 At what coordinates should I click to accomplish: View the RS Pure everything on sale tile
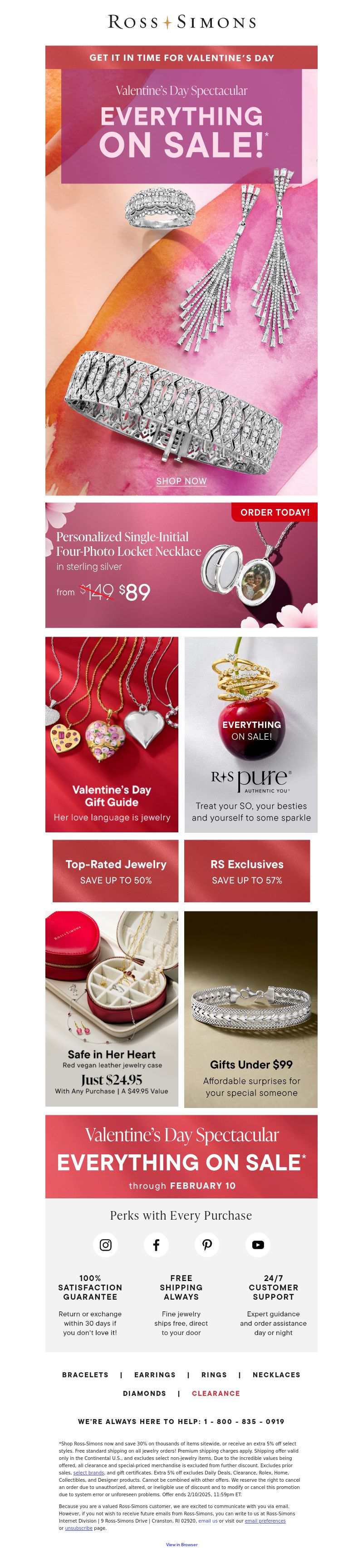pyautogui.click(x=250, y=734)
